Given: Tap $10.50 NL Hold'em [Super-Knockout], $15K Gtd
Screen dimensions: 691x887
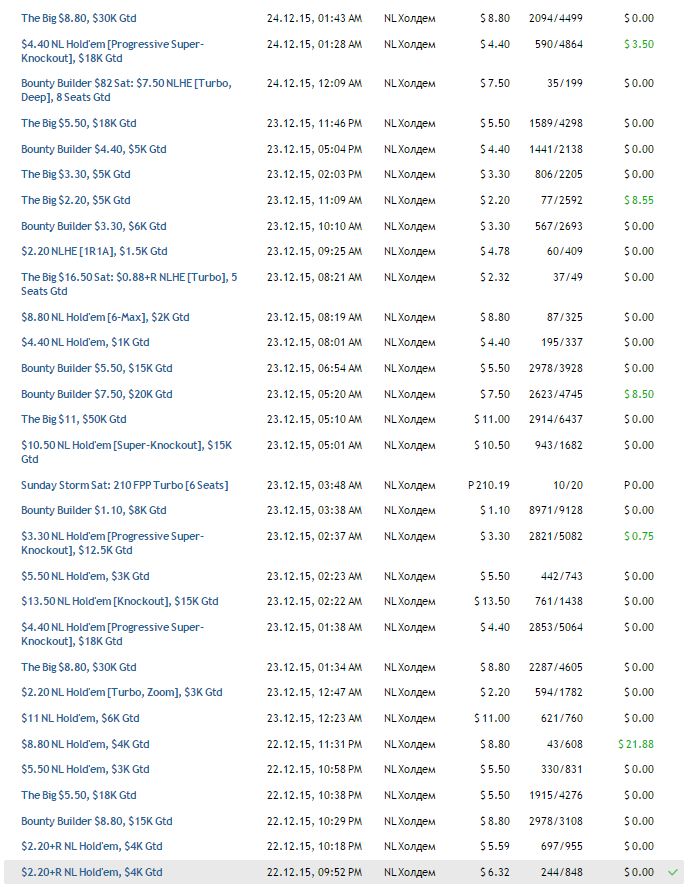Looking at the screenshot, I should (127, 445).
